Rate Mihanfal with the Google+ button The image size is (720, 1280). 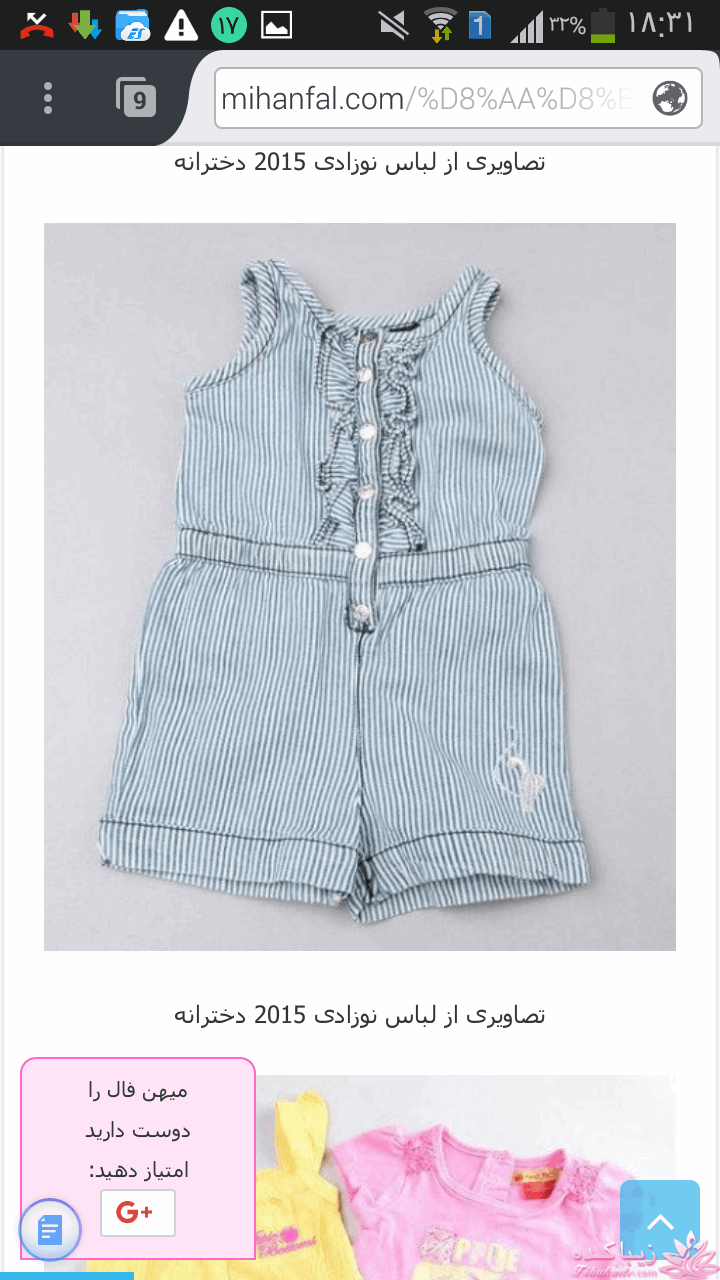click(138, 1213)
